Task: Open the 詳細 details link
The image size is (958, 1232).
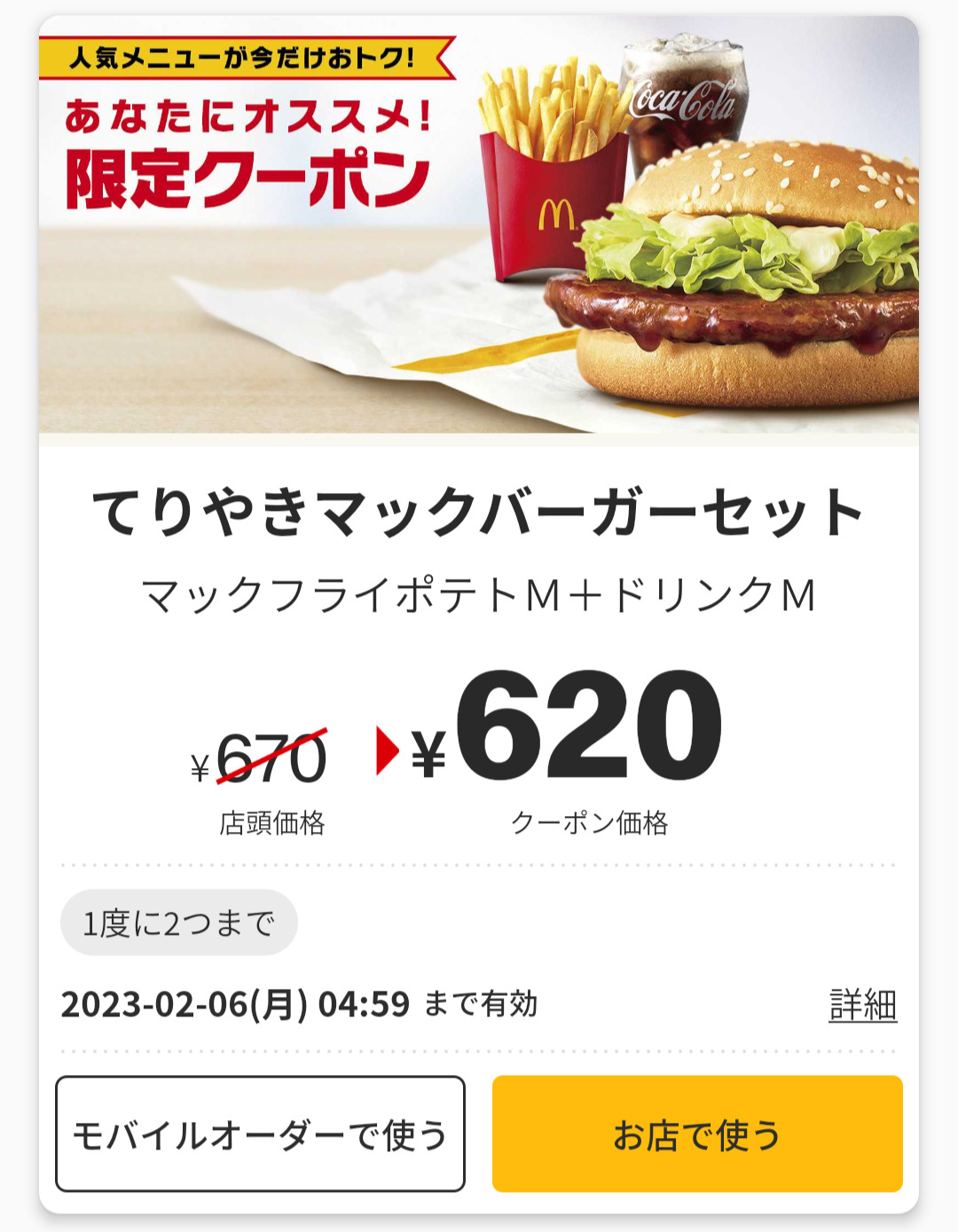Action: click(862, 1005)
